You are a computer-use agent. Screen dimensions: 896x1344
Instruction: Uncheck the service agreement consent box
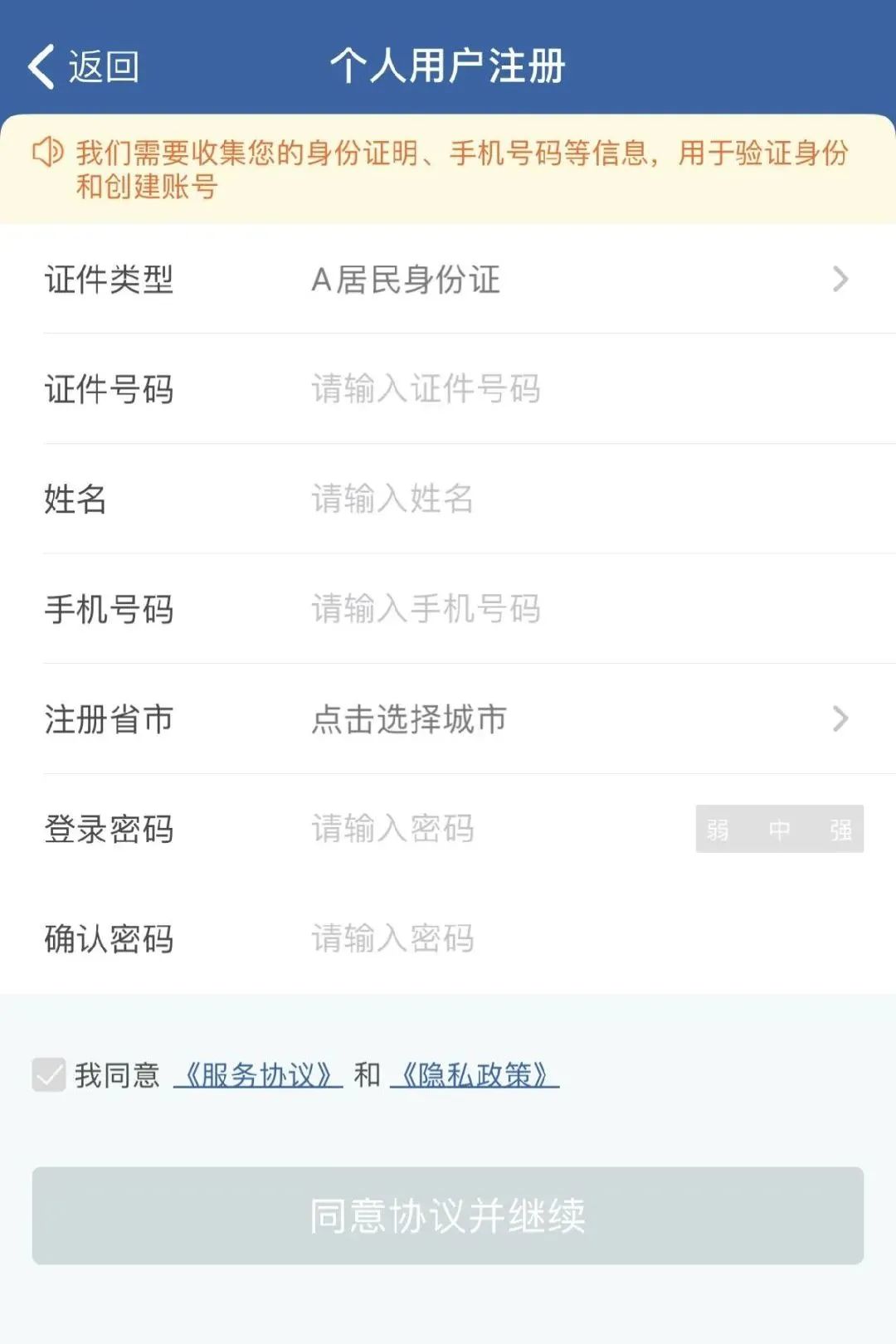click(x=47, y=1076)
